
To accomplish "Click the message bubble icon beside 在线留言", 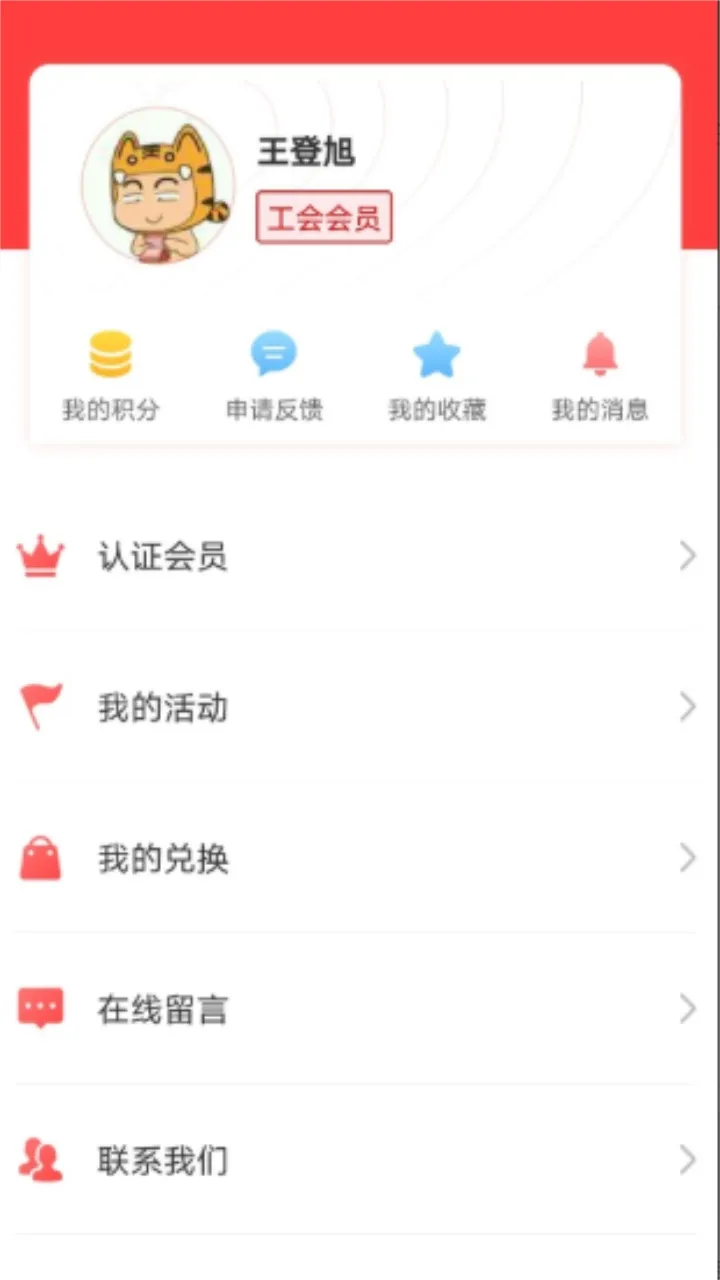I will [x=40, y=1008].
